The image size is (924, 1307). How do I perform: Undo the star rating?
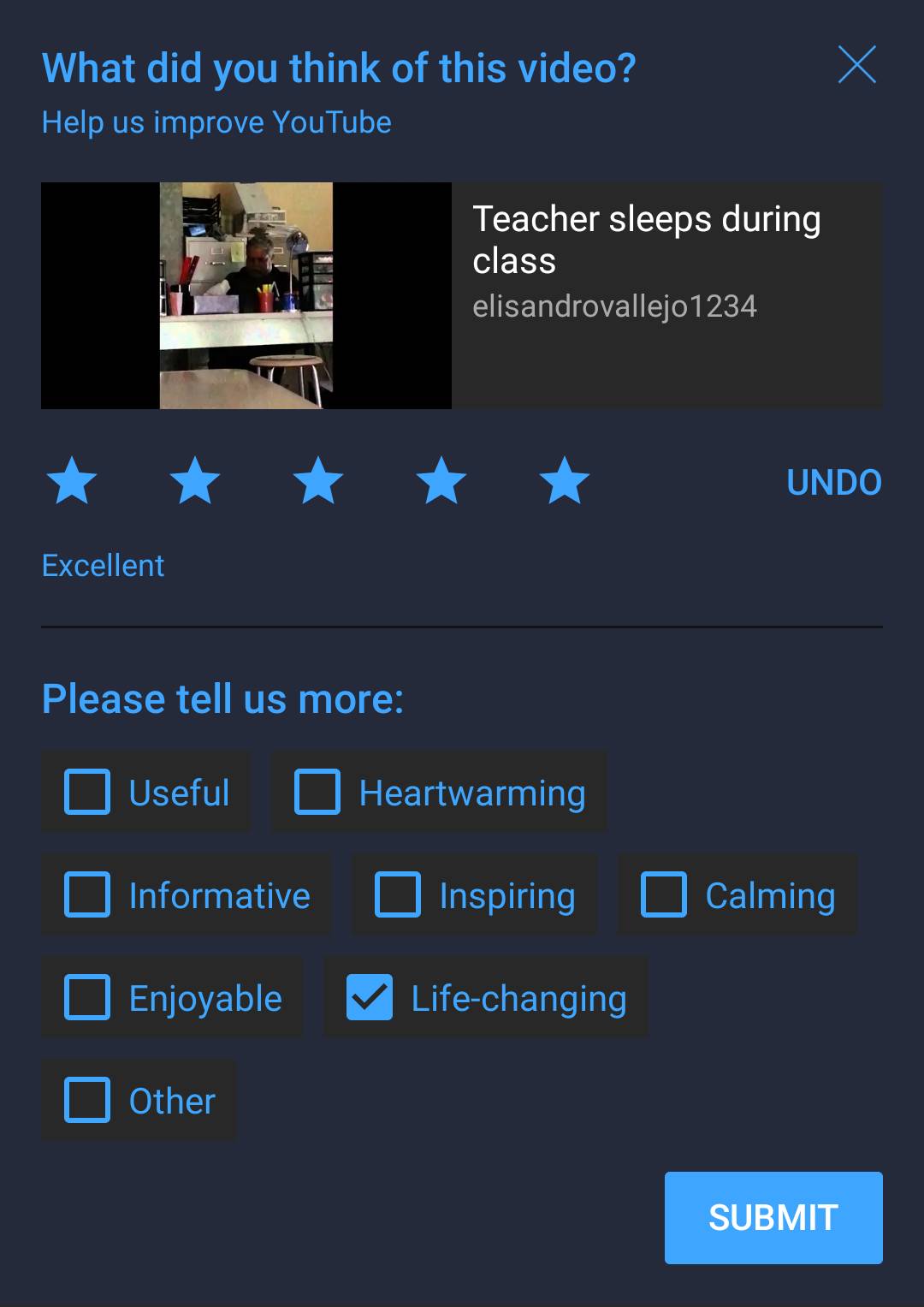tap(833, 483)
